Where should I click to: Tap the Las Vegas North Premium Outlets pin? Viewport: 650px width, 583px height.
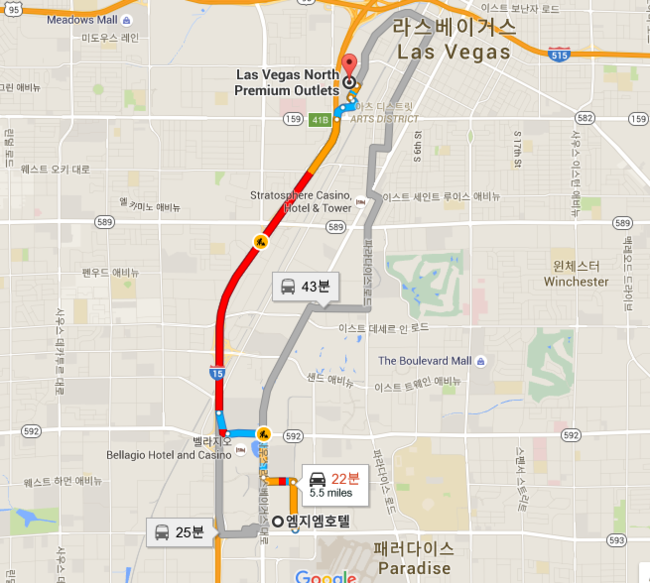click(x=348, y=65)
